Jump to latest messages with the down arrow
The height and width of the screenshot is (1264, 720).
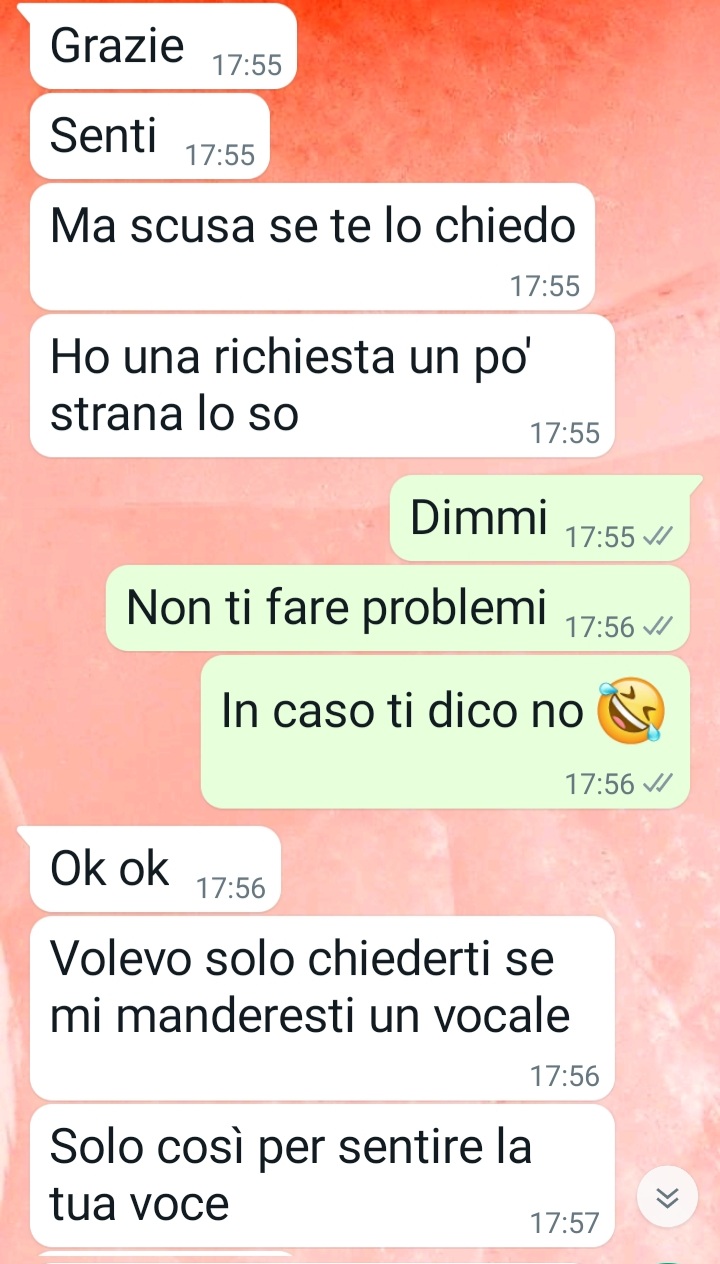pos(667,1198)
